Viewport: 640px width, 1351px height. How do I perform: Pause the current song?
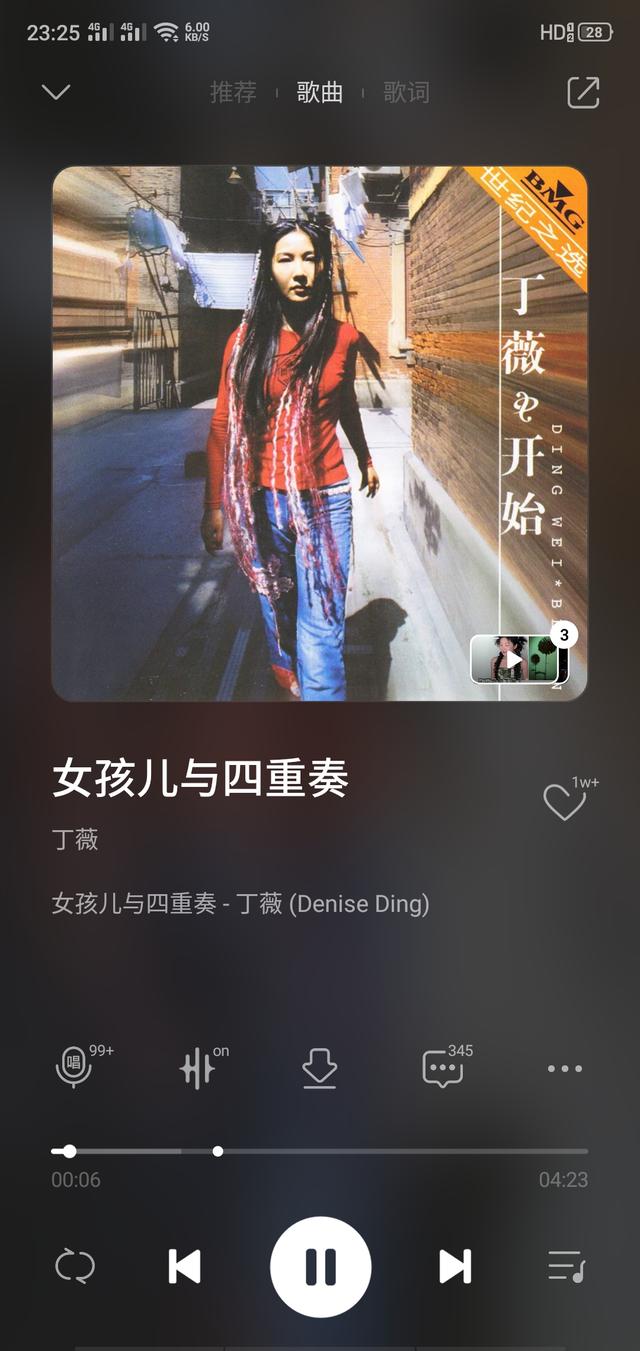[320, 1267]
